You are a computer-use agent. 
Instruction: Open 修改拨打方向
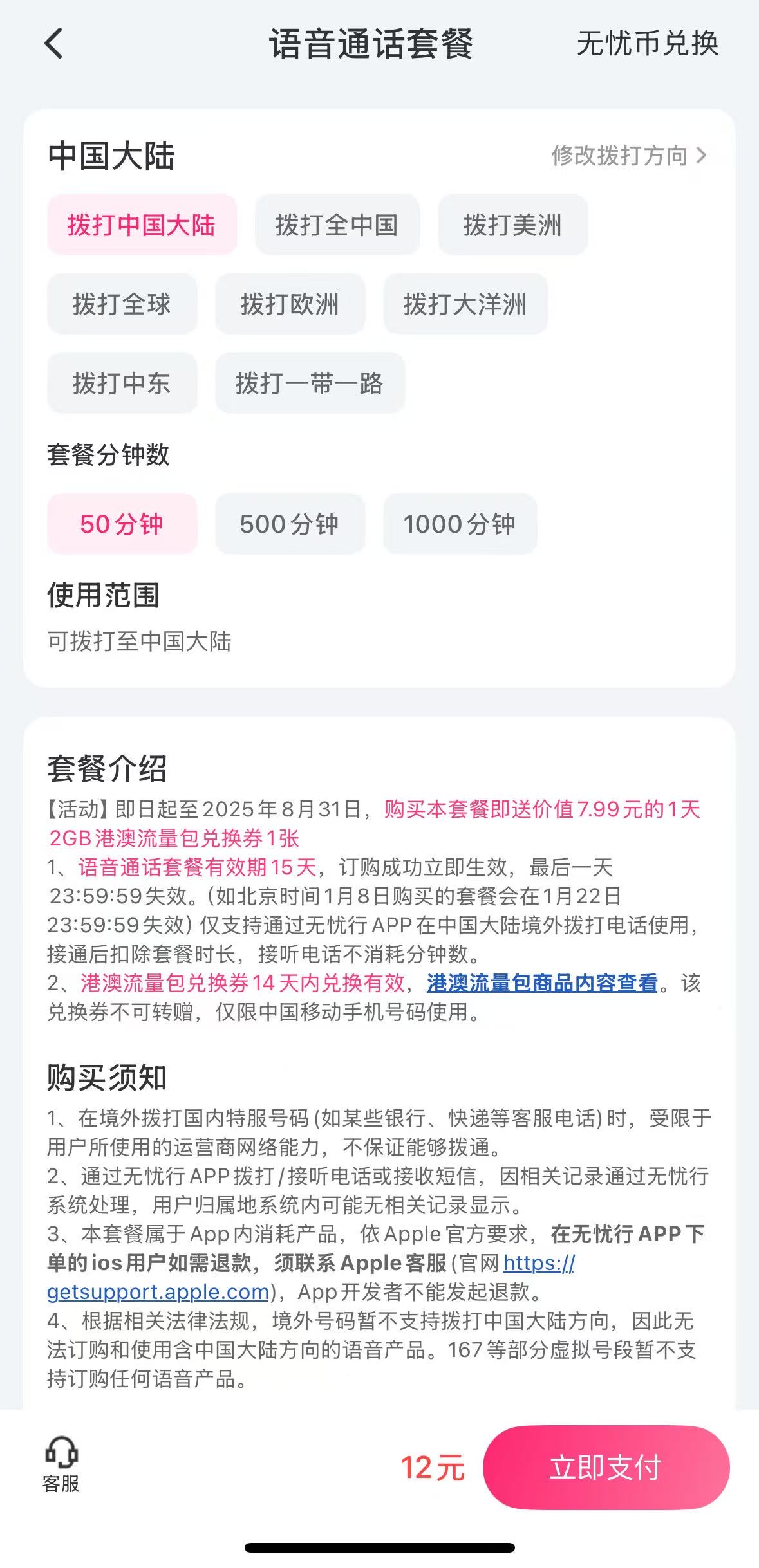coord(628,156)
